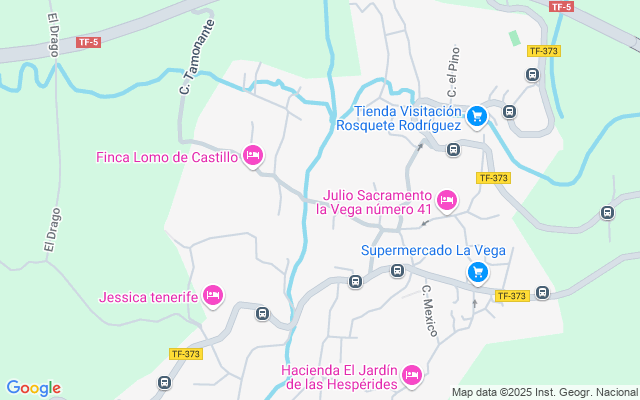Viewport: 640px width, 400px height.
Task: Open the Finca Lomo de Castillo lodging pin
Action: point(253,156)
